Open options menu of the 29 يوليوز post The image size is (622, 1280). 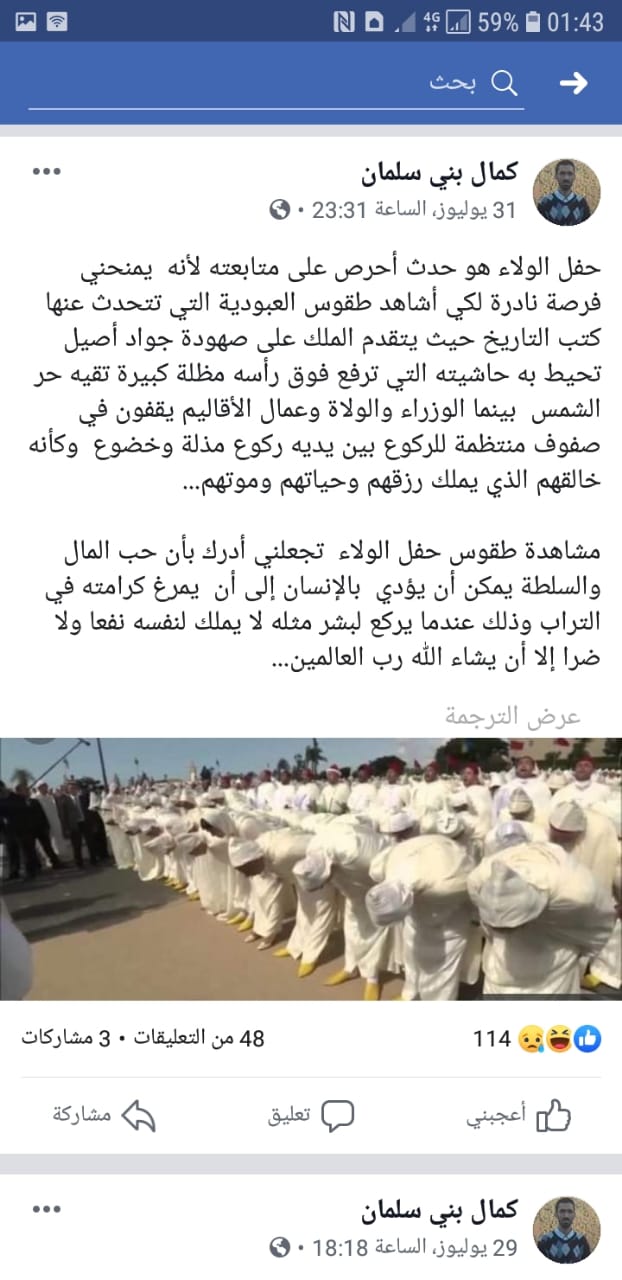[47, 1210]
